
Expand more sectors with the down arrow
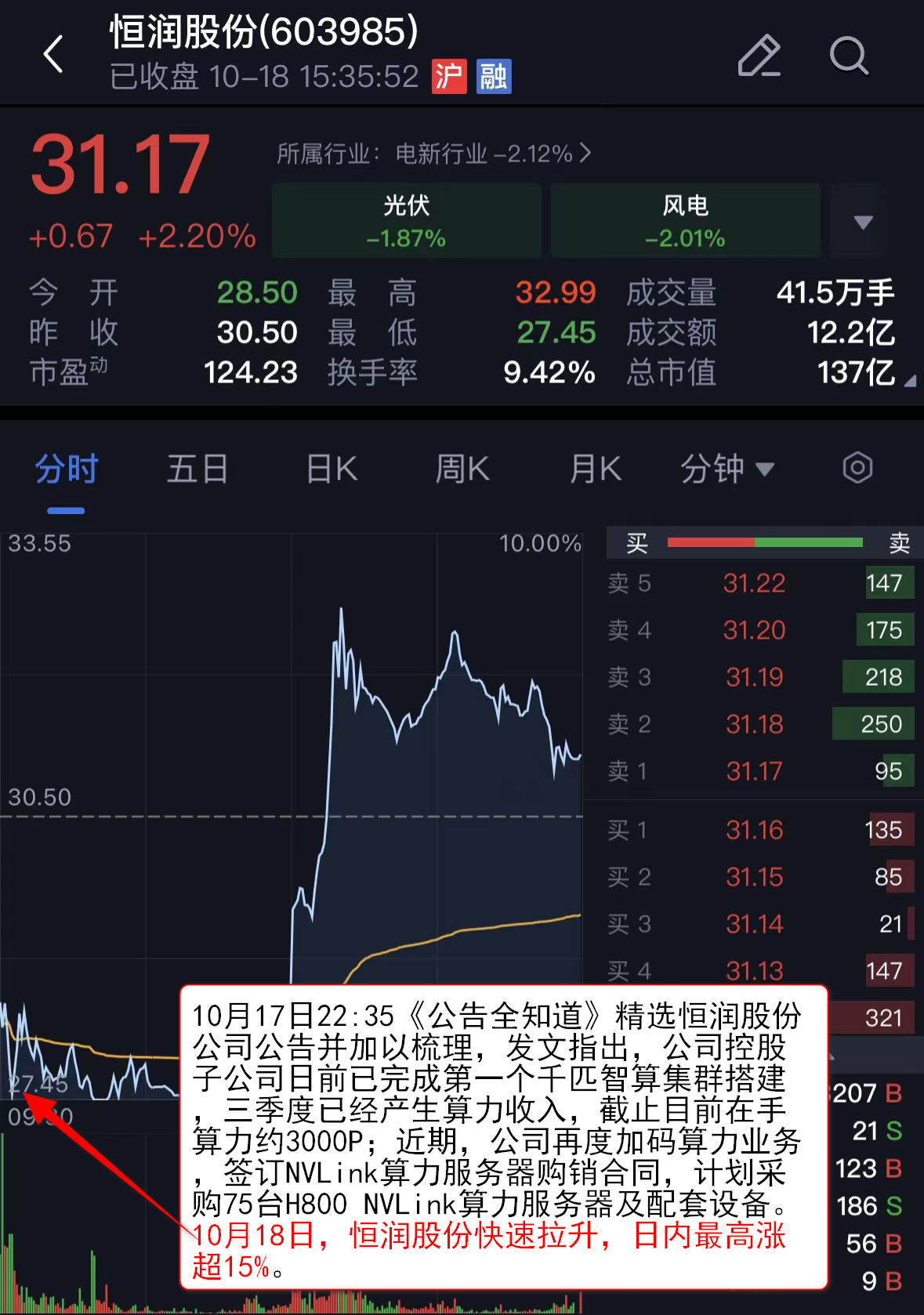(x=863, y=222)
